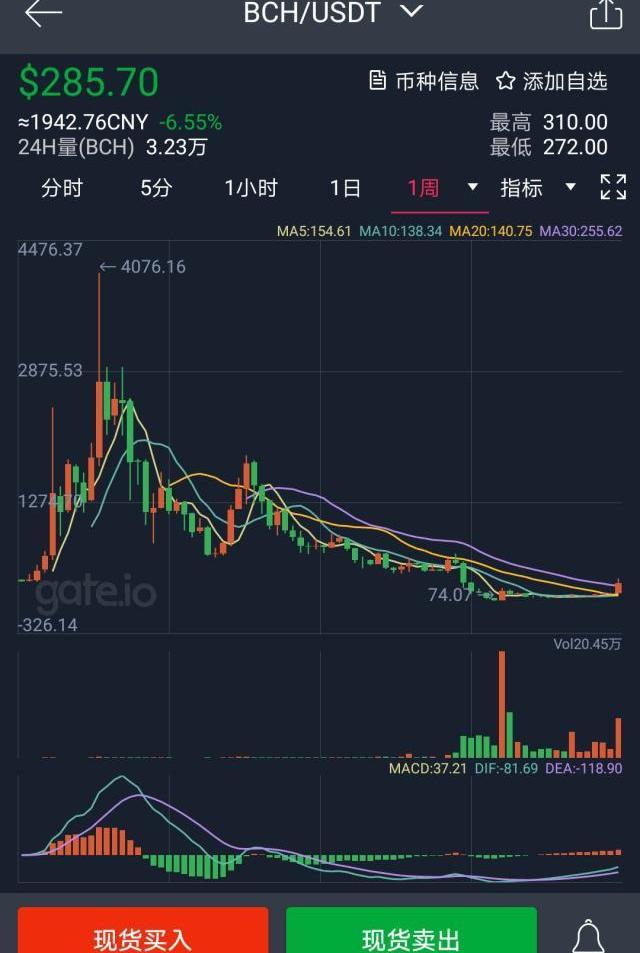Image resolution: width=640 pixels, height=953 pixels.
Task: Expand chart to fullscreen
Action: click(612, 187)
